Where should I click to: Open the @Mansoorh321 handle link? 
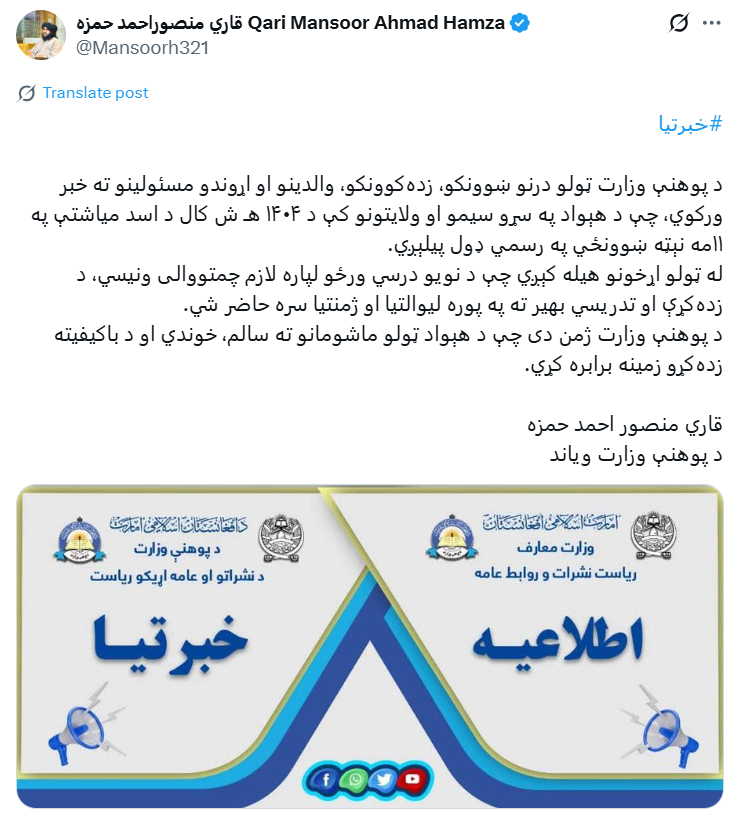pos(142,46)
